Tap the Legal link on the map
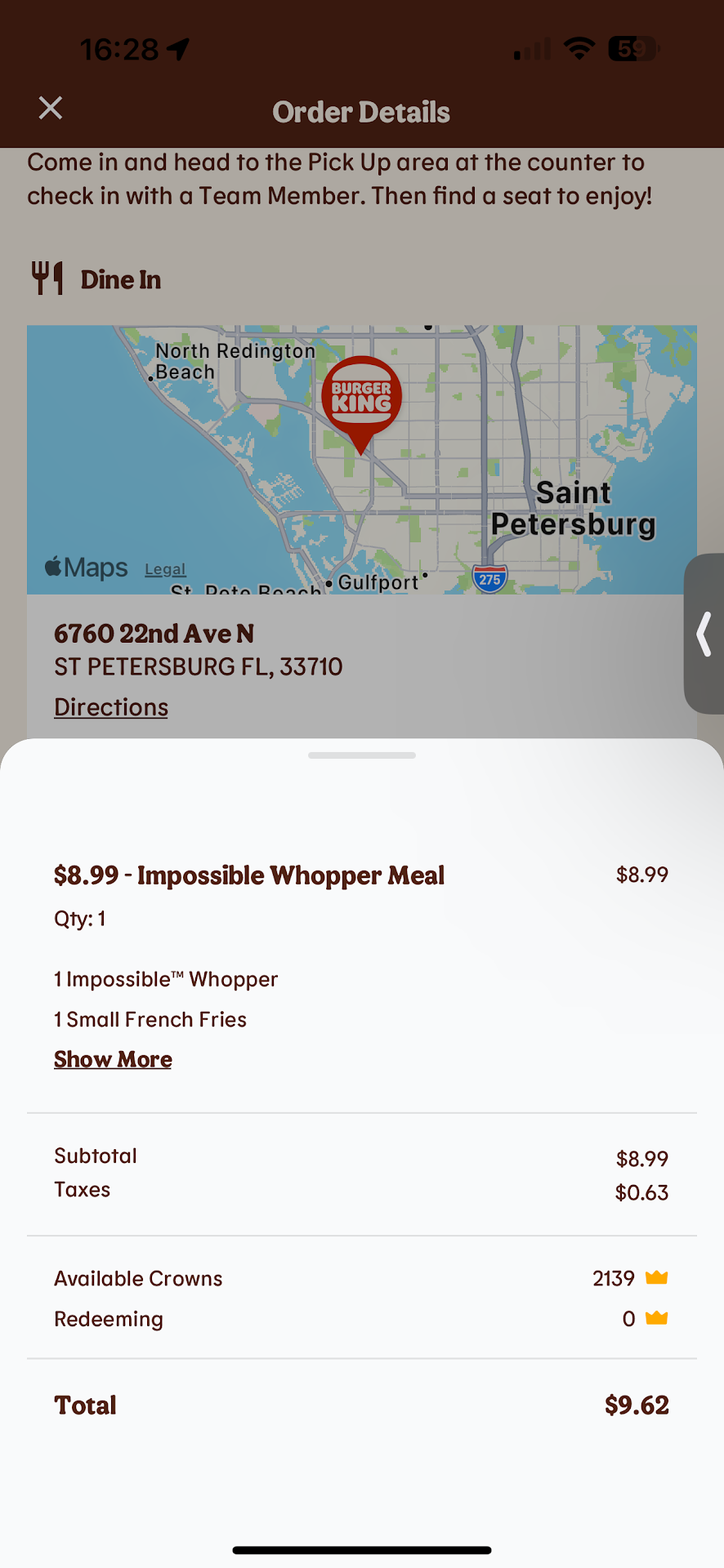The width and height of the screenshot is (724, 1568). [165, 569]
